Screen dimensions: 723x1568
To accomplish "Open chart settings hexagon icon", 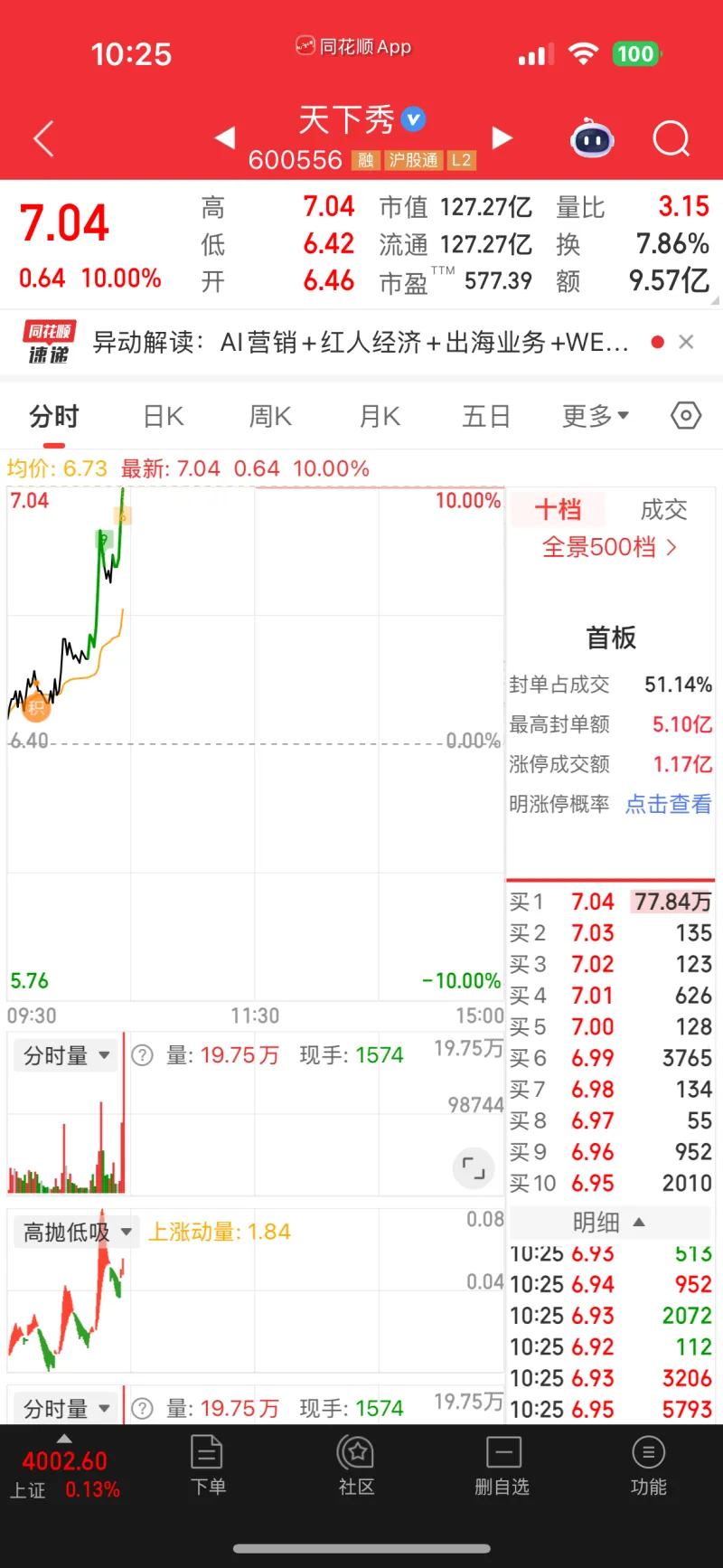I will click(x=686, y=416).
